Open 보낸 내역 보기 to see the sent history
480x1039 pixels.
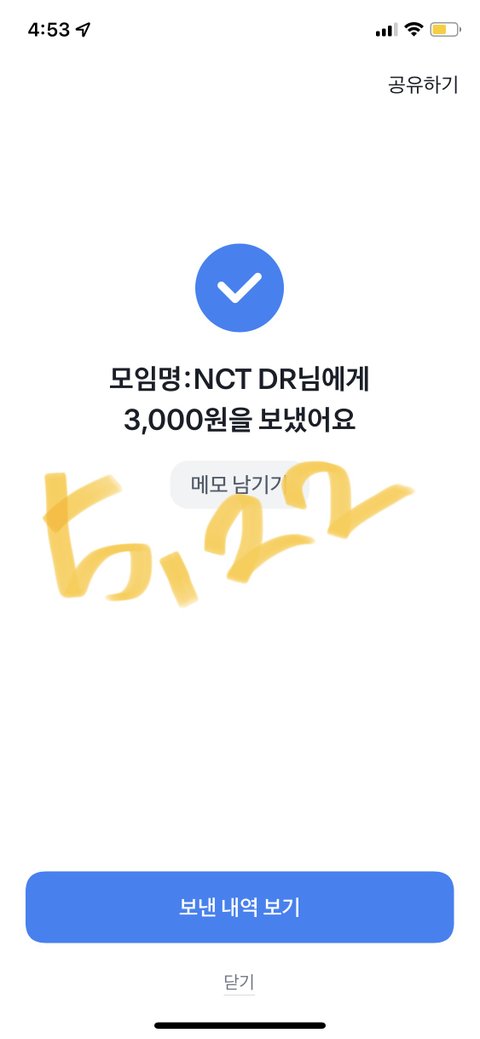click(239, 907)
